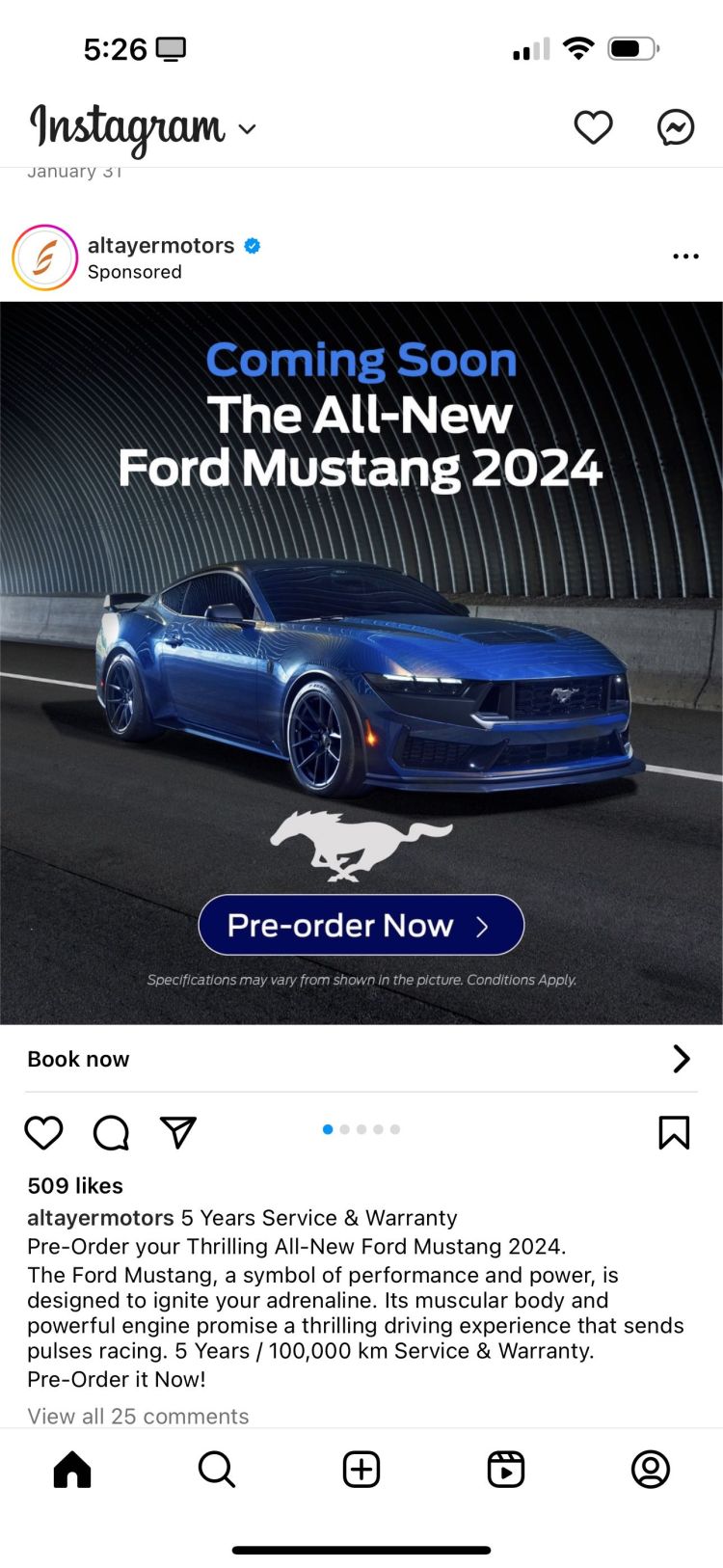The width and height of the screenshot is (723, 1568).
Task: Share the altayermotors post
Action: pyautogui.click(x=178, y=1132)
